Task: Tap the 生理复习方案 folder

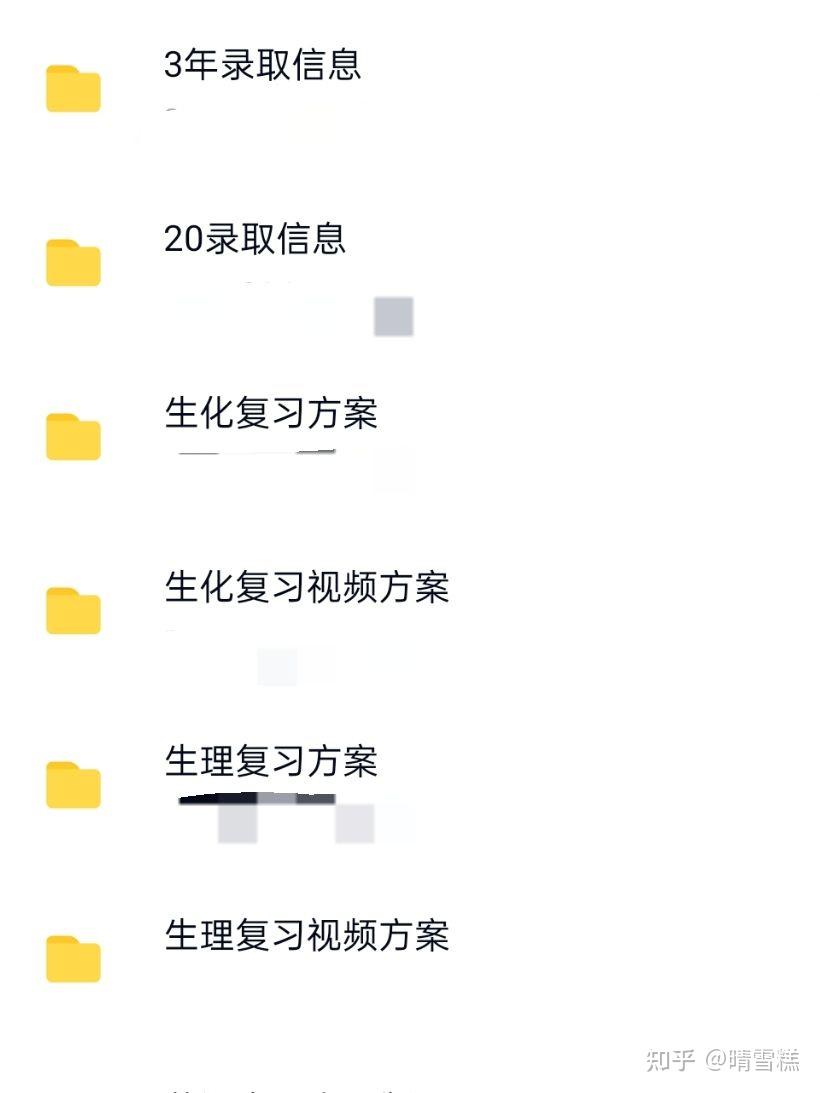Action: (x=270, y=762)
